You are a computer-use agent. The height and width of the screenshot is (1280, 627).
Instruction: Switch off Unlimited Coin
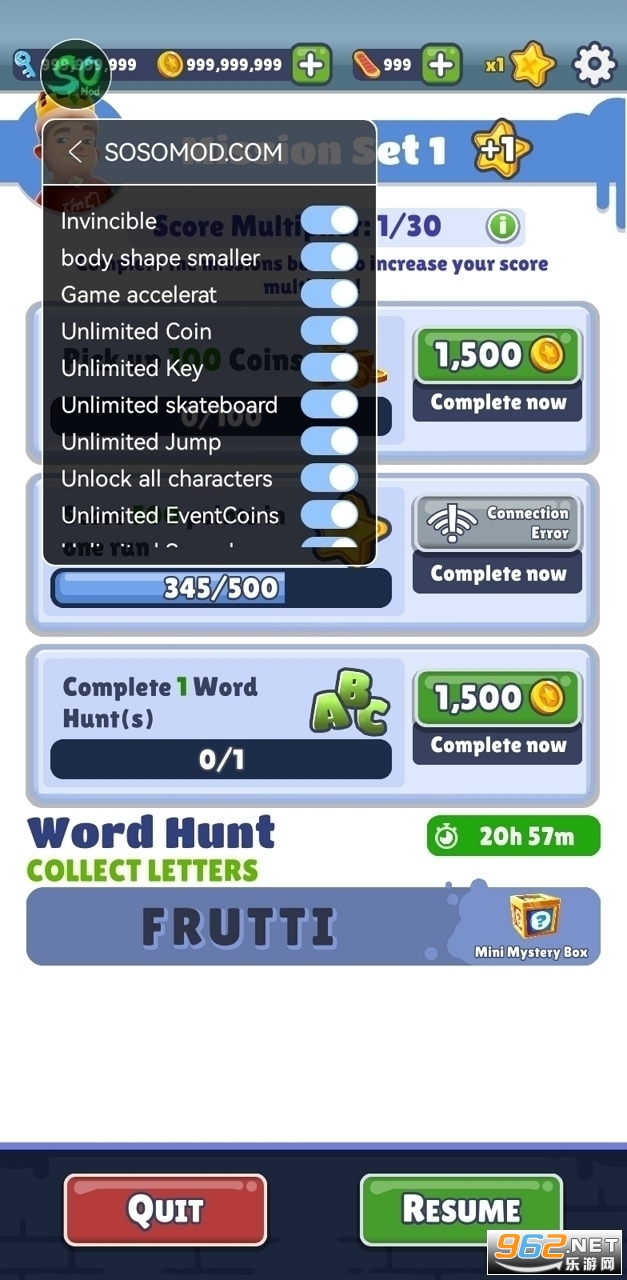click(329, 331)
